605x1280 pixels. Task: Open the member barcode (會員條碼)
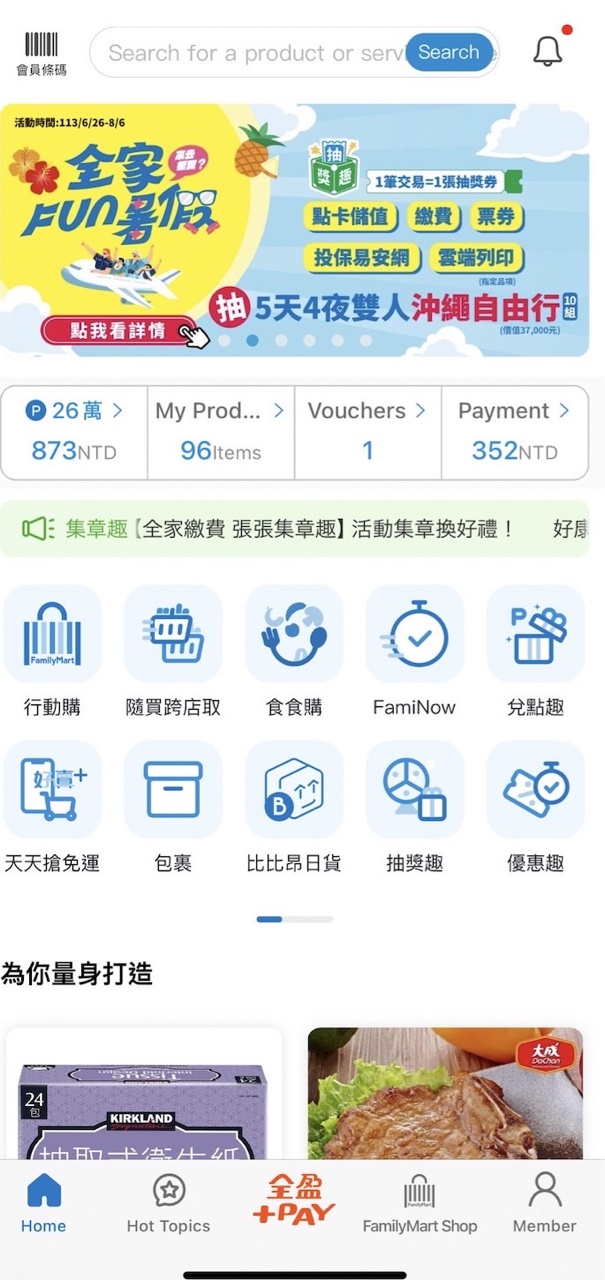pos(41,54)
